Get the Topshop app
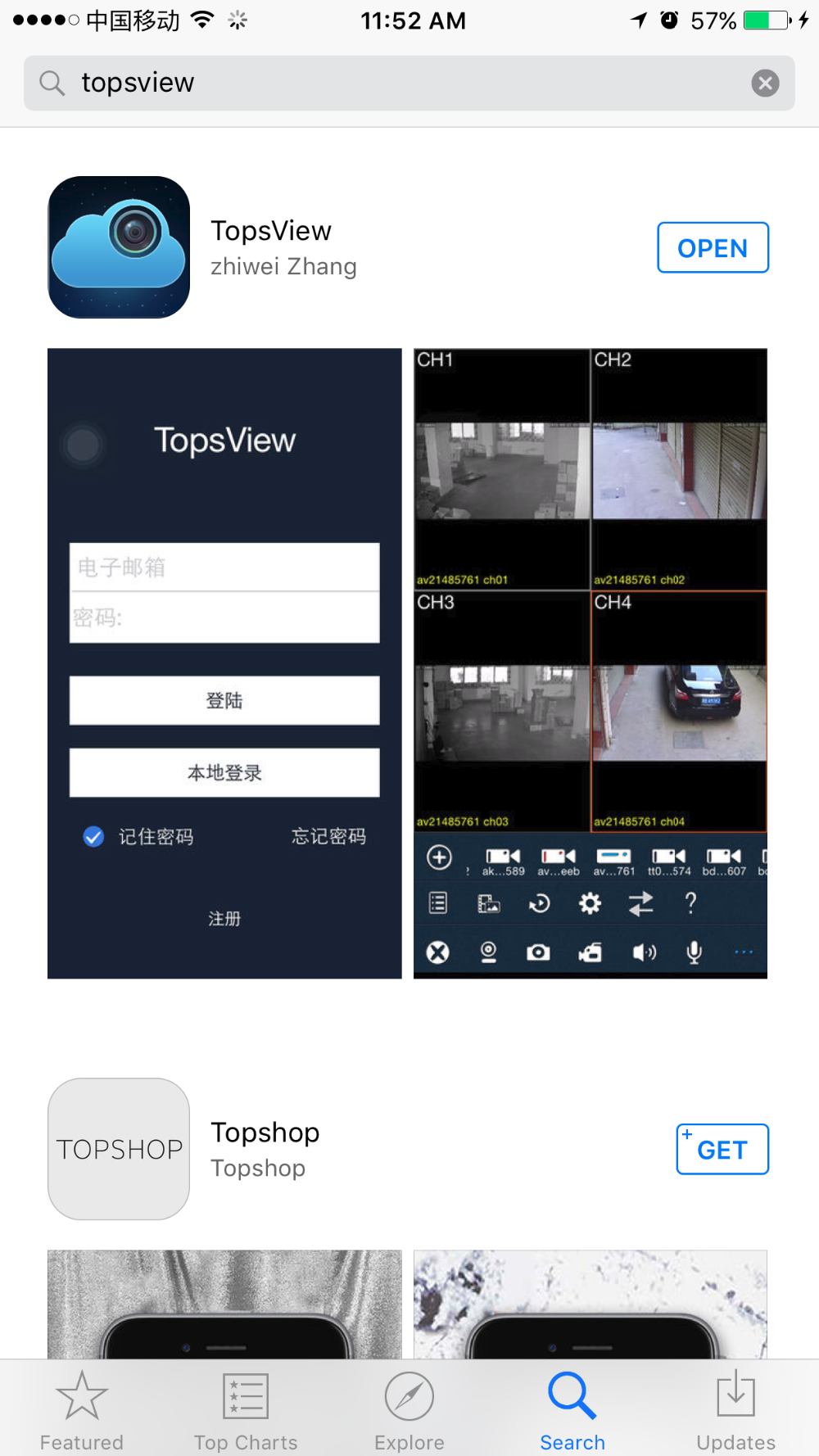This screenshot has width=819, height=1456. coord(722,1149)
